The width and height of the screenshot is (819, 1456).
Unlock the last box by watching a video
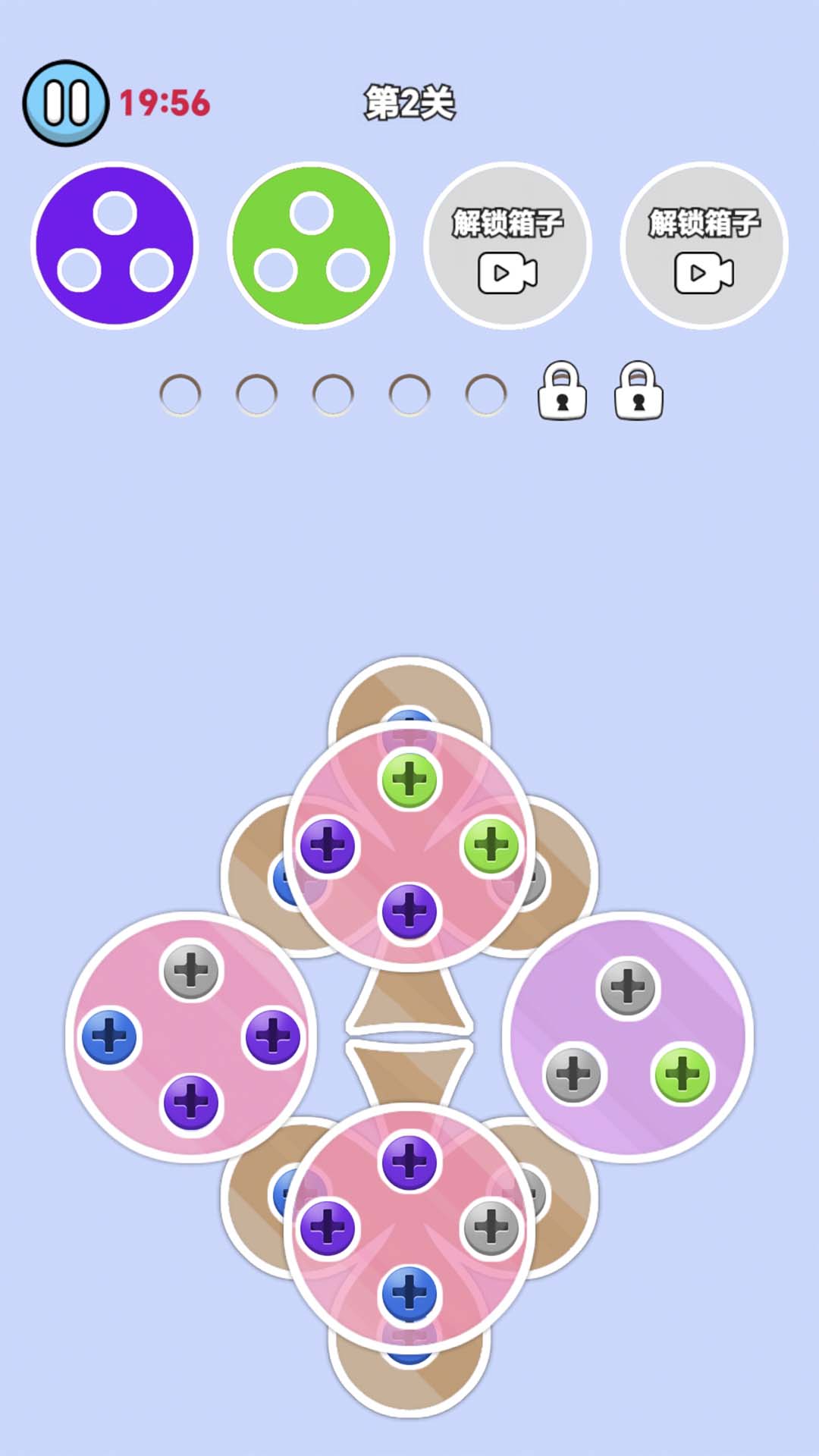[x=704, y=246]
